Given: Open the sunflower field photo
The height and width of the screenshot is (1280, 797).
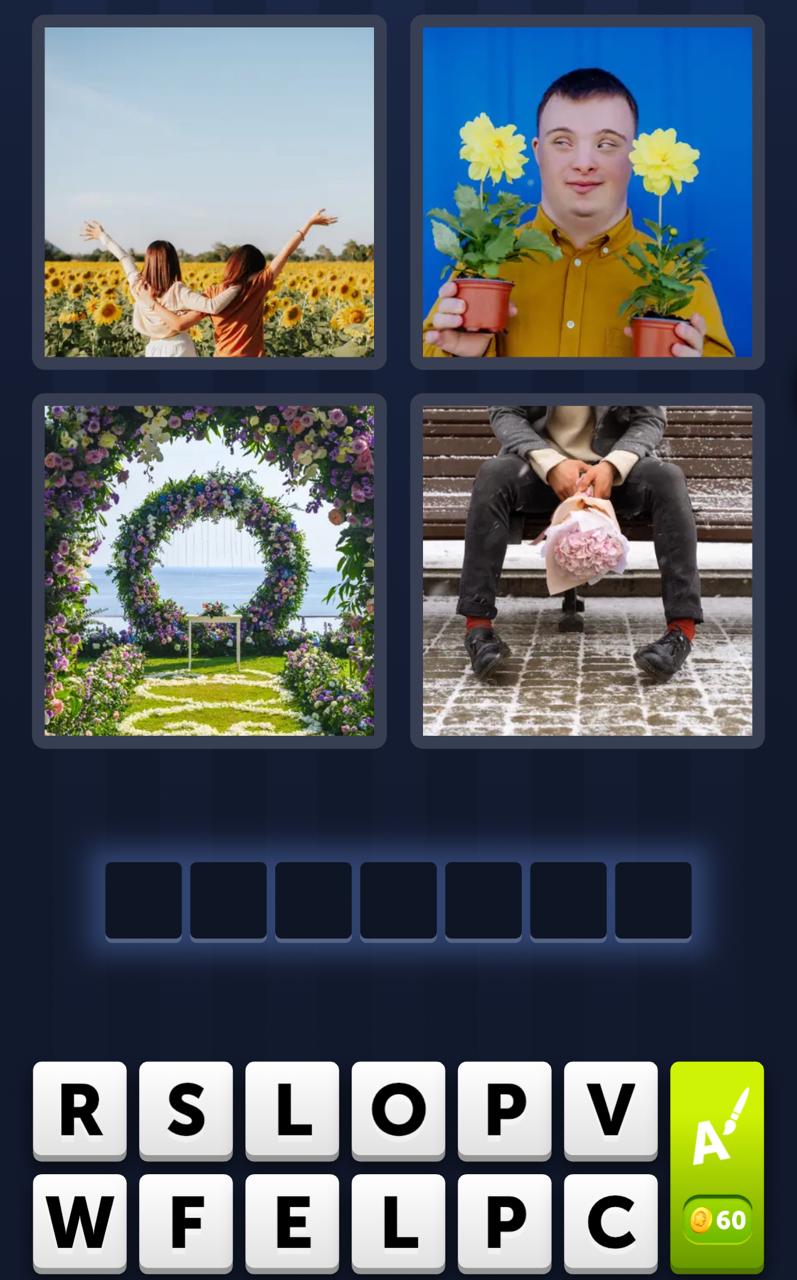Looking at the screenshot, I should (207, 192).
